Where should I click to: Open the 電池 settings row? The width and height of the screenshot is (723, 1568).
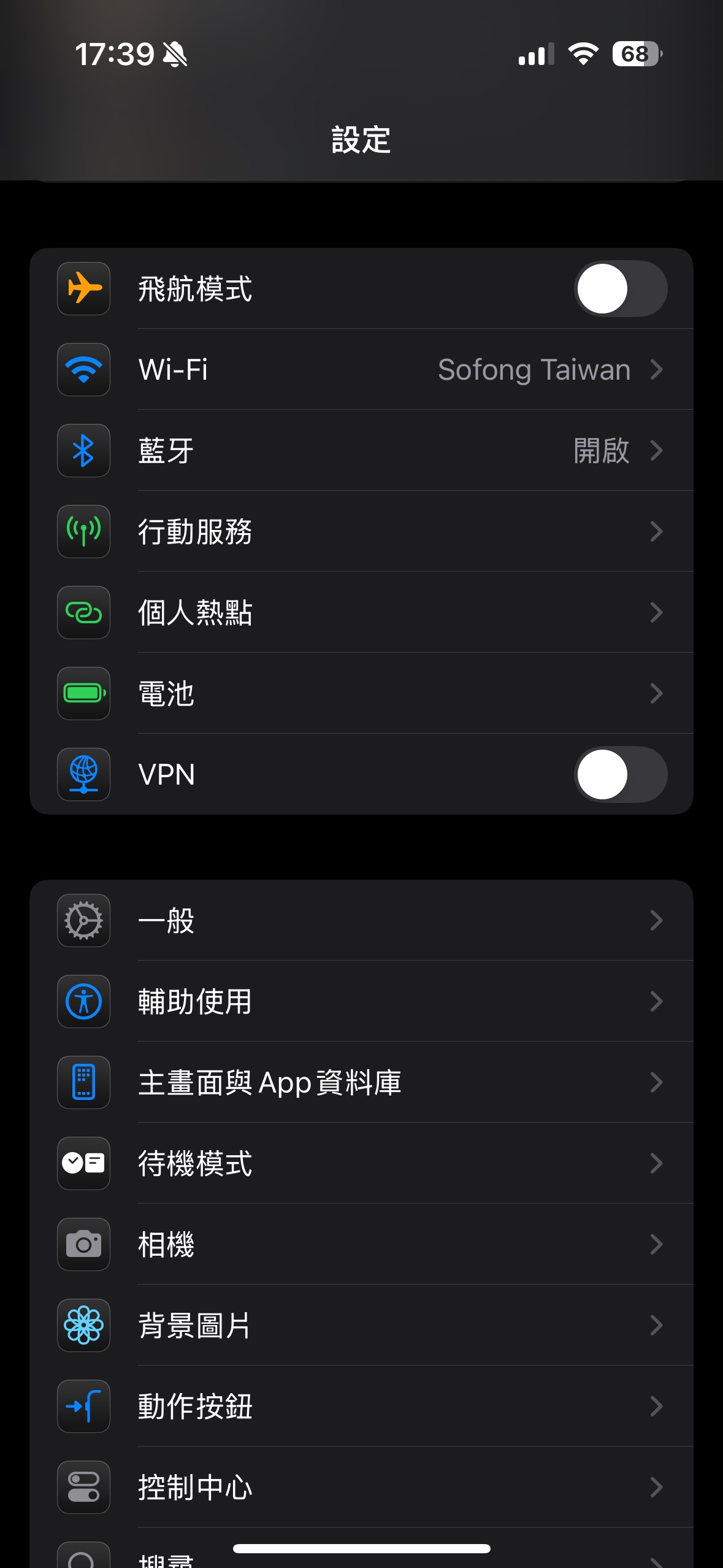point(361,693)
